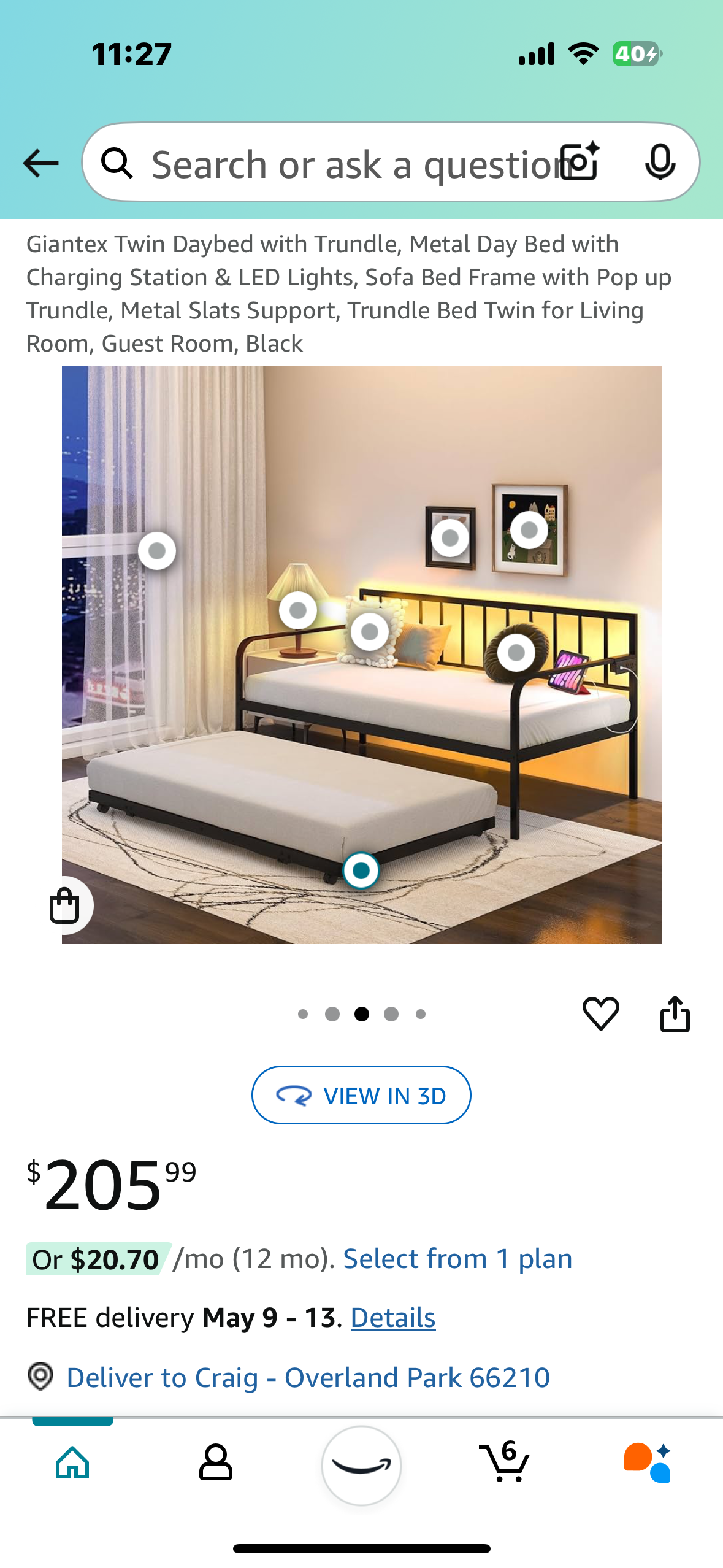Tap the Amazon smile center button

point(361,1465)
